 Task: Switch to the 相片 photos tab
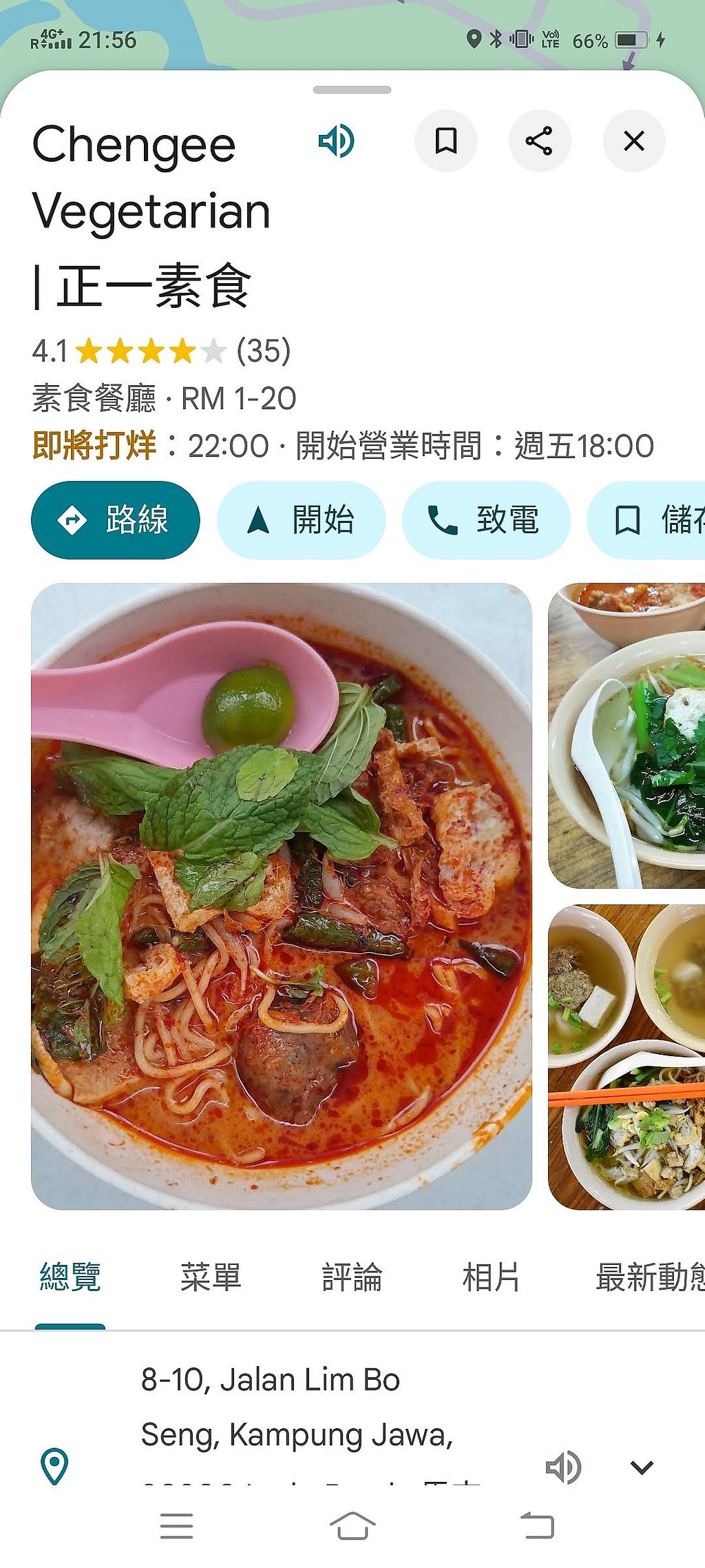491,1277
